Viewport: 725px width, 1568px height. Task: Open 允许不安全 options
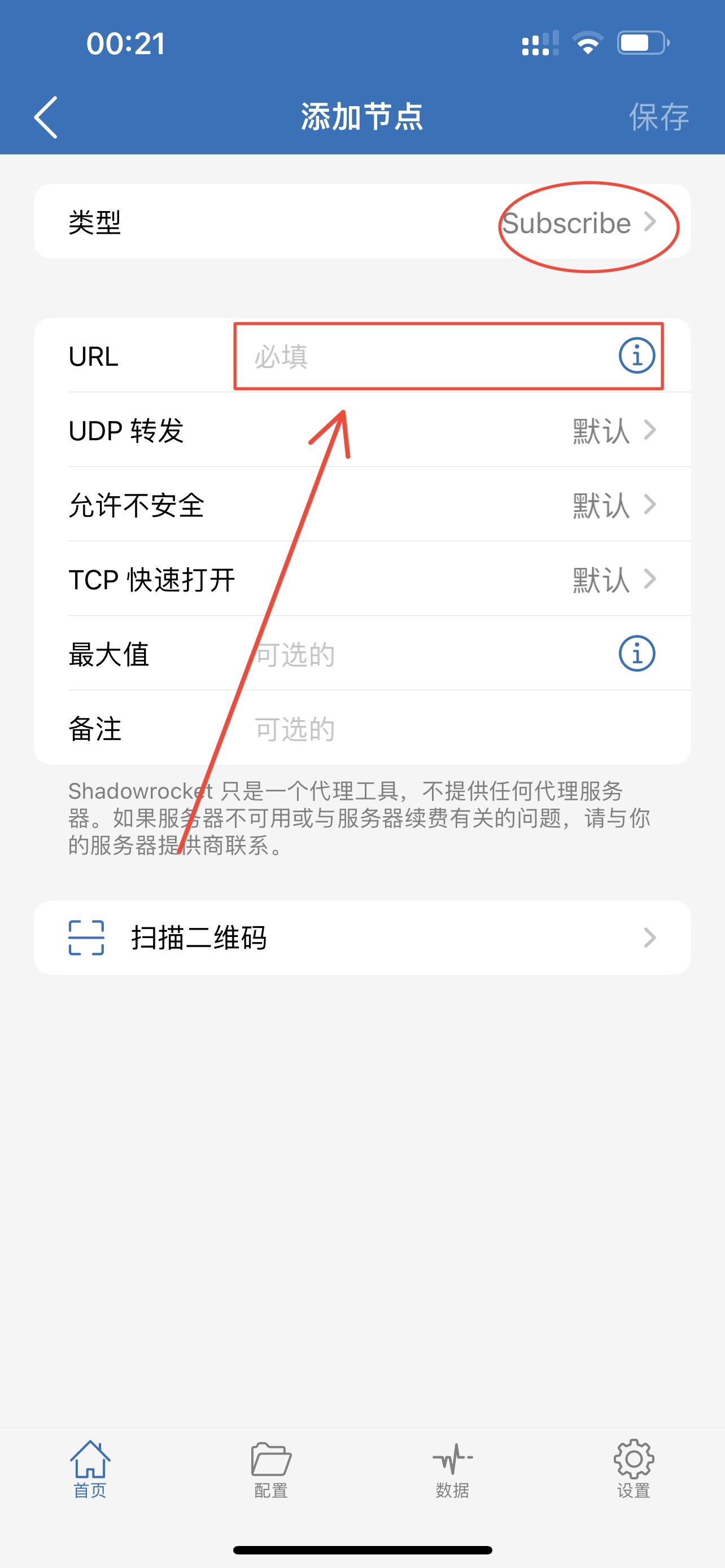click(362, 505)
